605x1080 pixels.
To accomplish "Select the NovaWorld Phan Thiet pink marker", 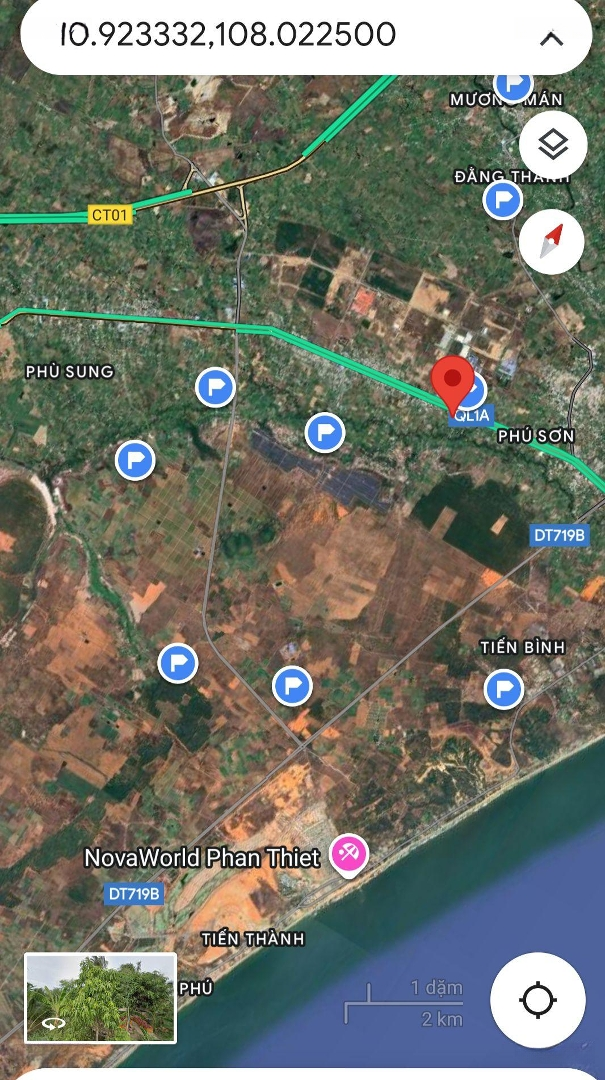I will point(350,855).
